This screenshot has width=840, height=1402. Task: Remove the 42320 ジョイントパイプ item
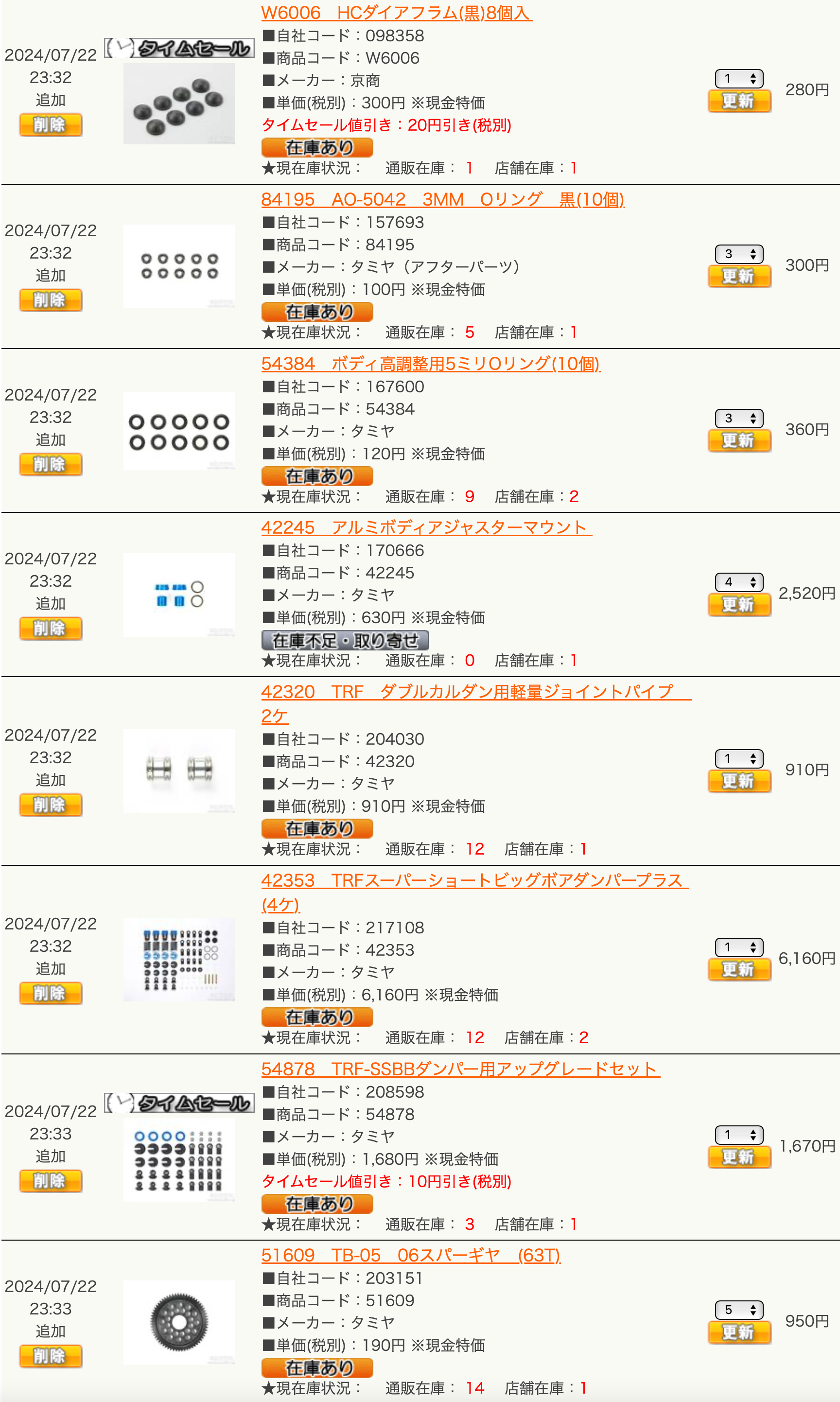click(x=51, y=805)
